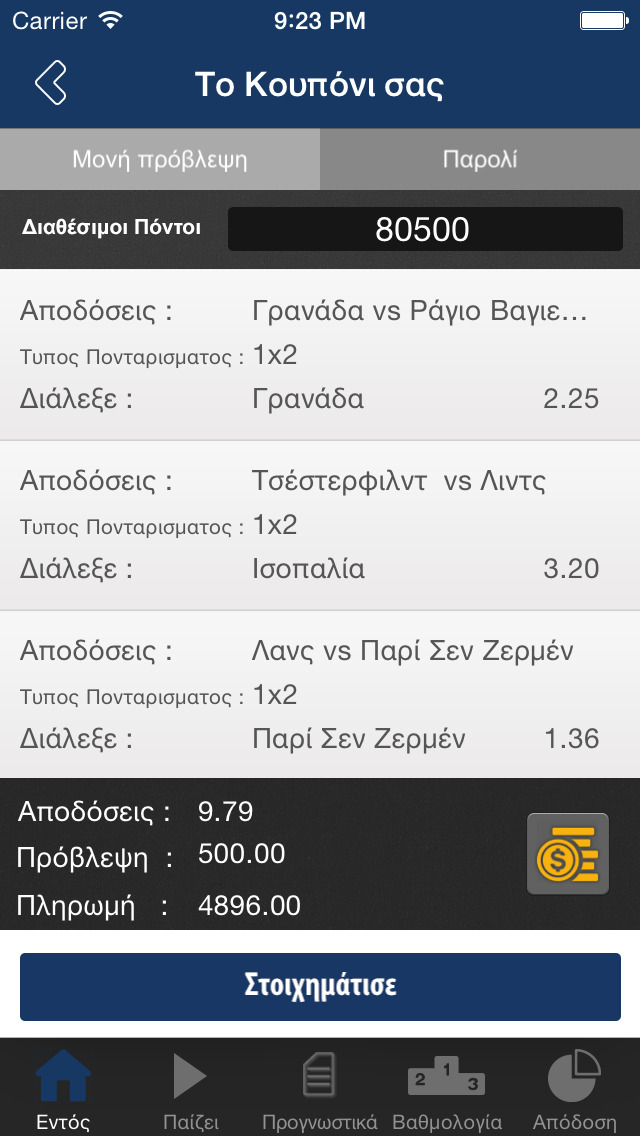Image resolution: width=640 pixels, height=1136 pixels.
Task: Open the Λανς vs Παρί Σεν Ζερμέν row
Action: (x=320, y=695)
